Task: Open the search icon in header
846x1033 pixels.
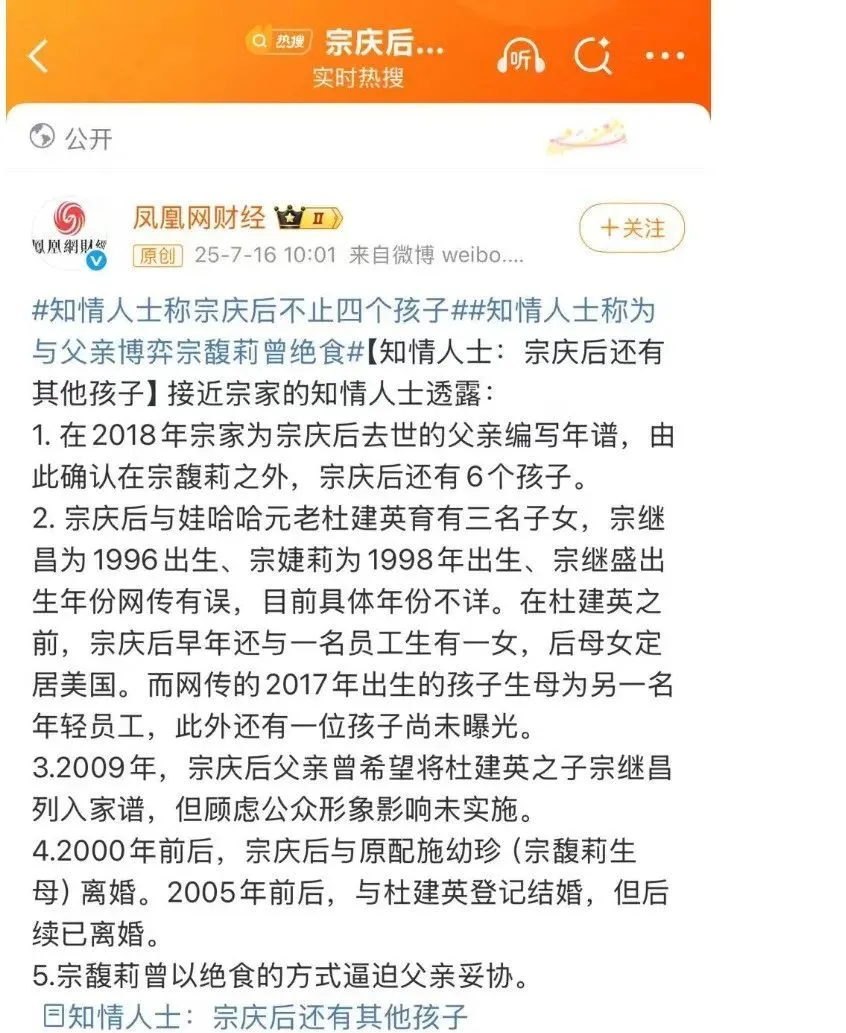Action: 593,57
